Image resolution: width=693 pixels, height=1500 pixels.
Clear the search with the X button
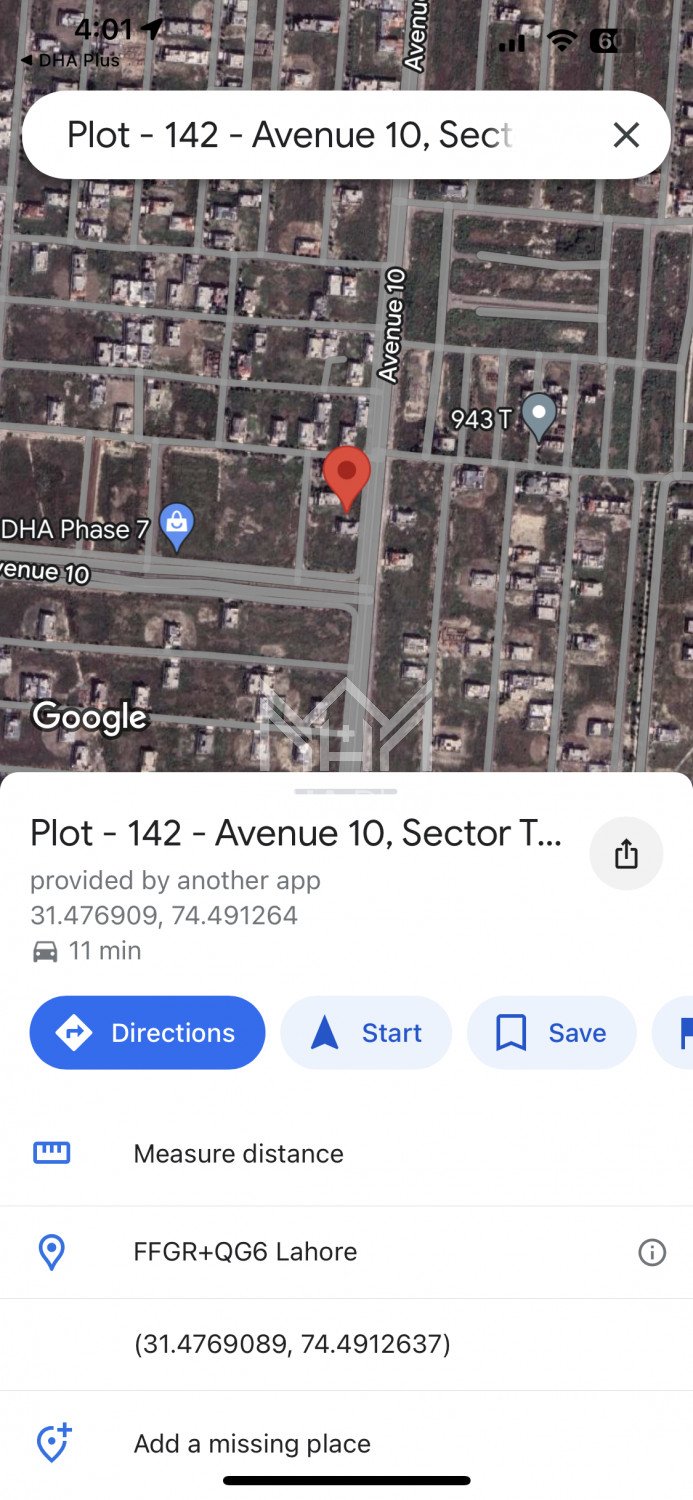pos(626,135)
